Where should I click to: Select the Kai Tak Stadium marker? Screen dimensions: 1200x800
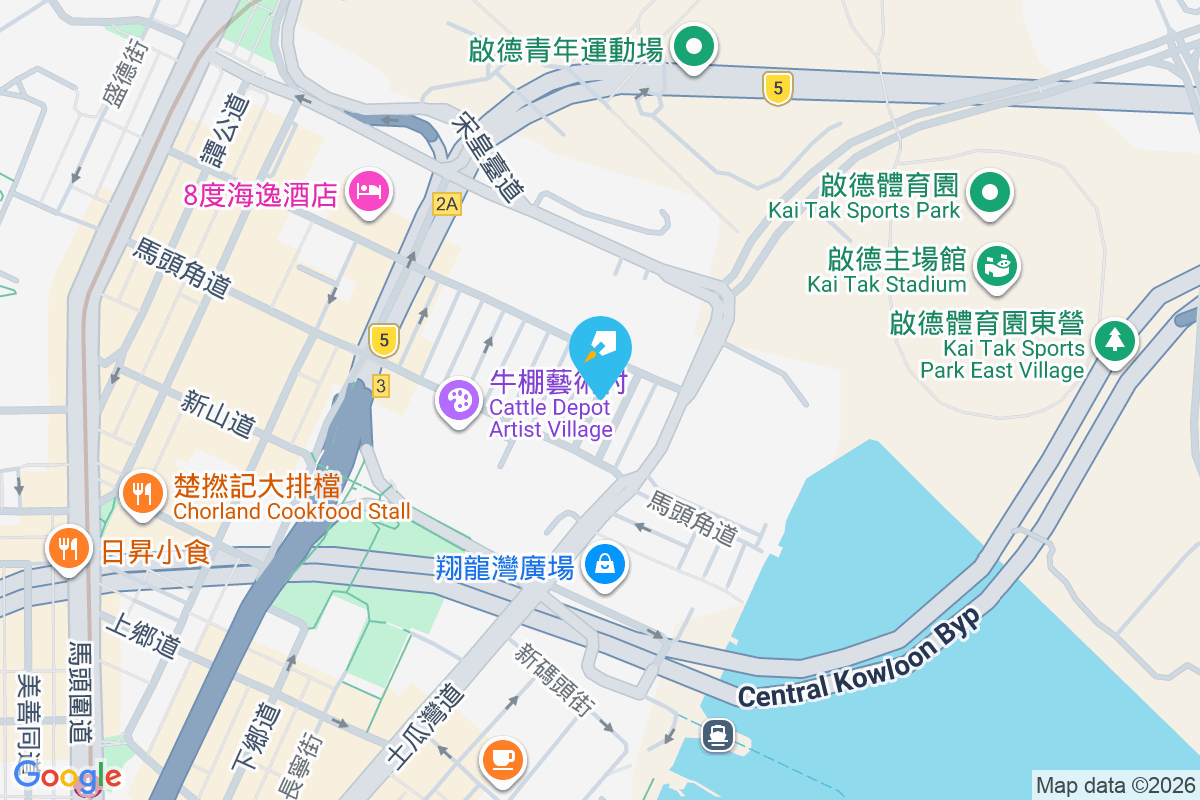click(x=996, y=266)
